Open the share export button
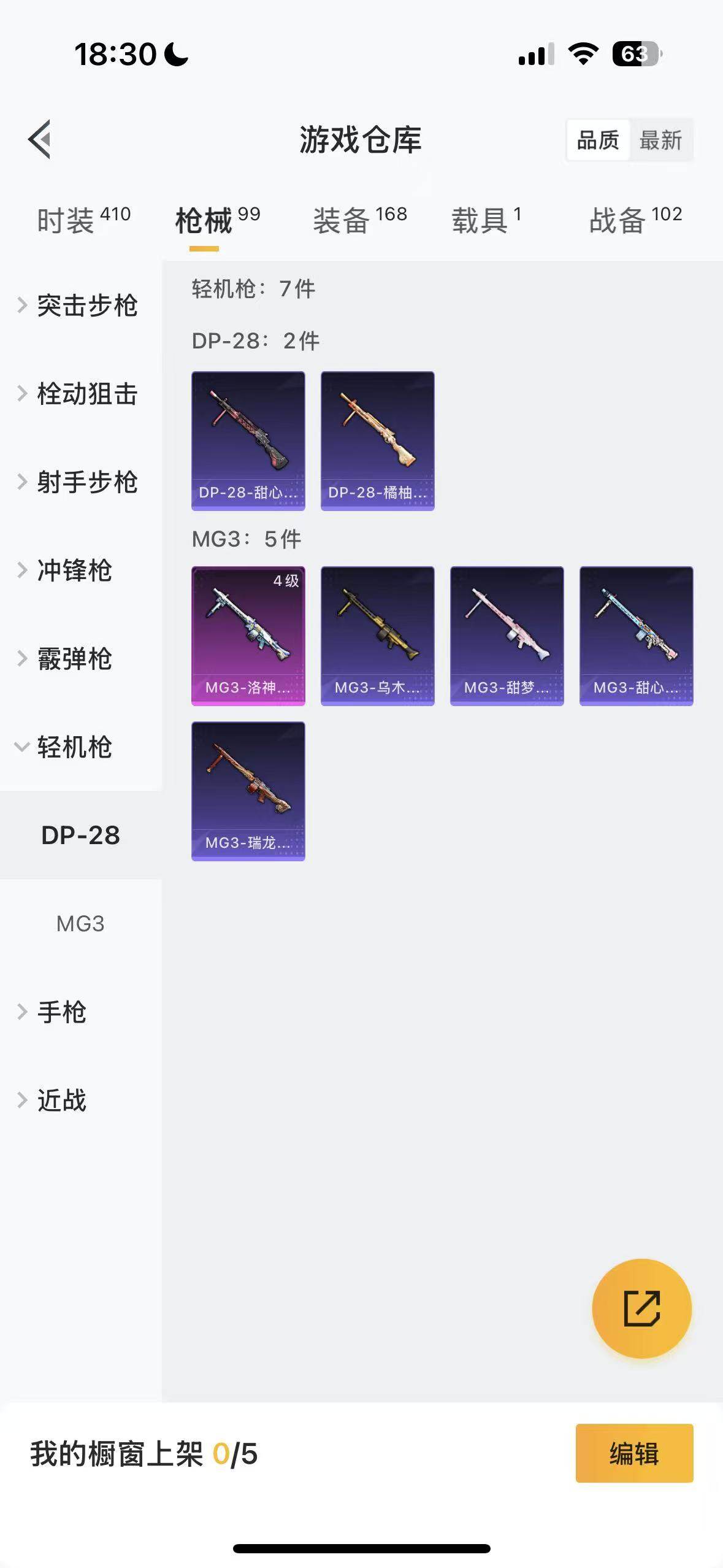723x1568 pixels. click(x=640, y=1308)
